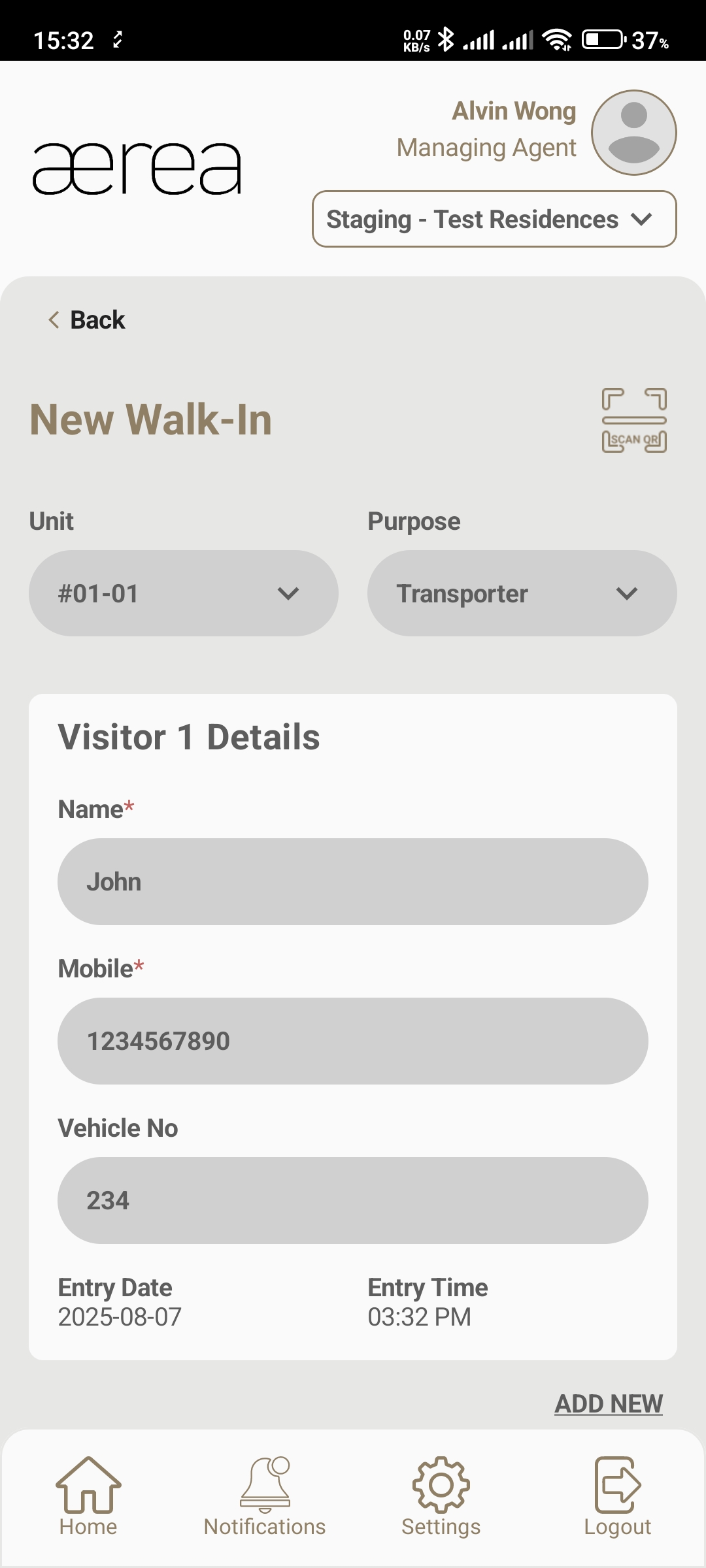Edit the visitor Name field
706x1568 pixels.
pyautogui.click(x=353, y=882)
